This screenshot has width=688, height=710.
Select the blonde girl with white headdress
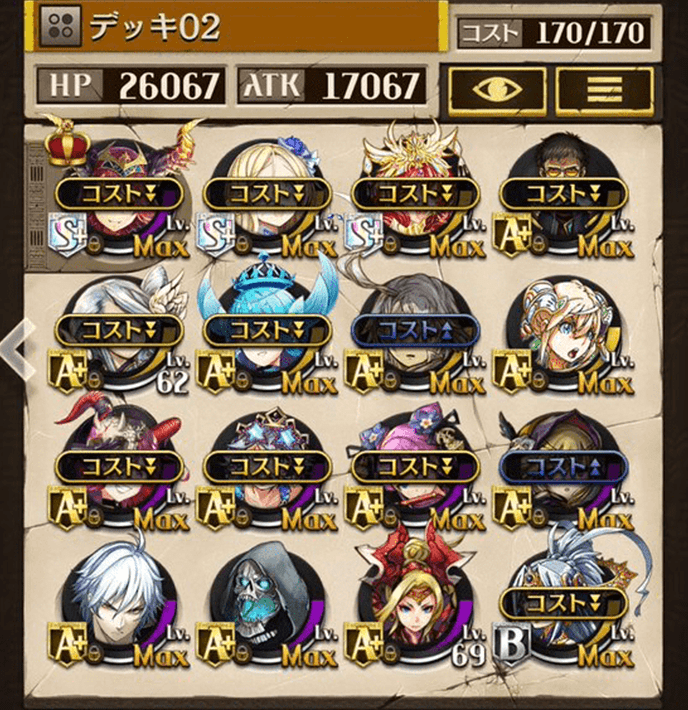tap(563, 333)
